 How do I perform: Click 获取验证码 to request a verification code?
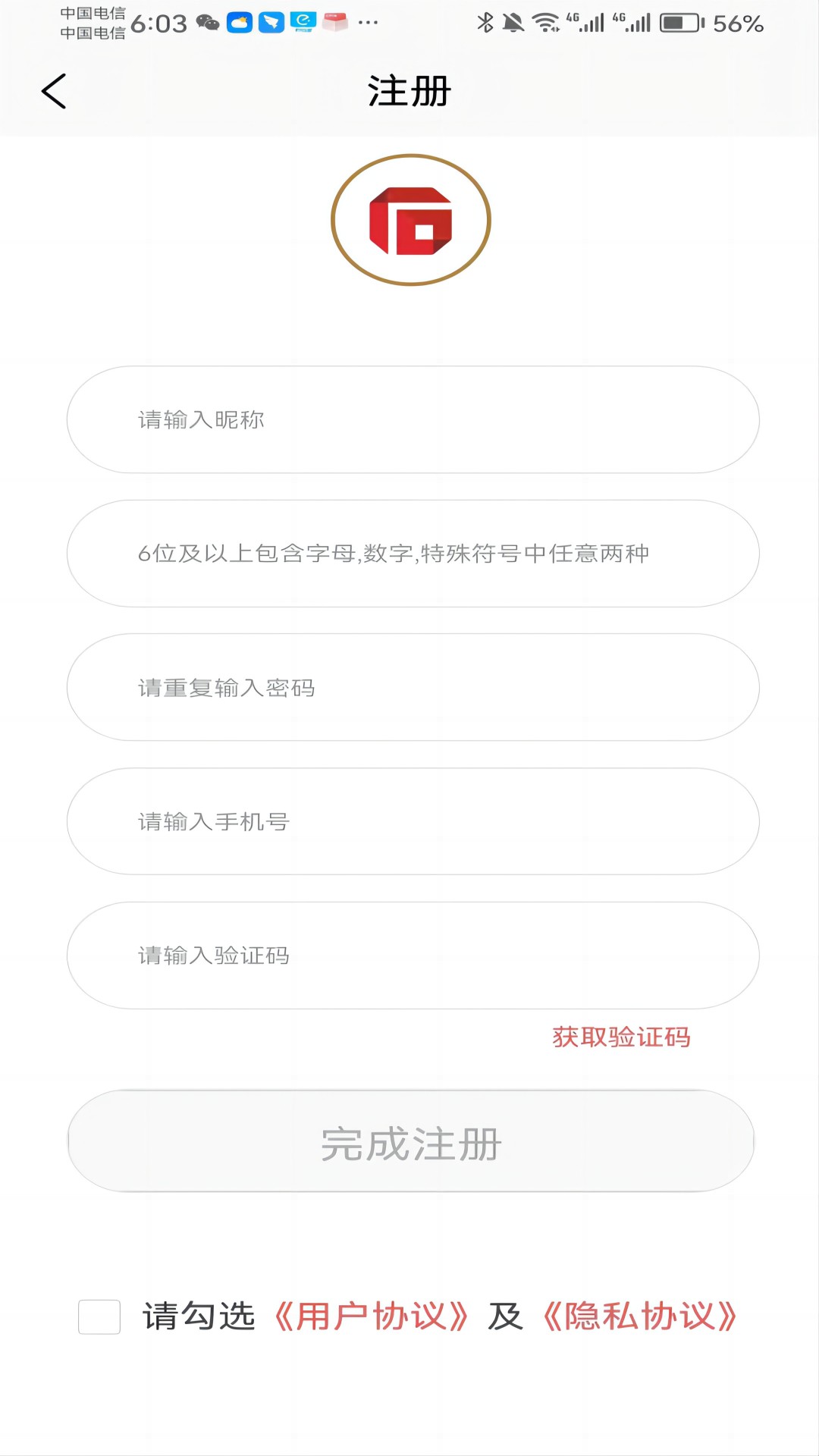pyautogui.click(x=623, y=1036)
